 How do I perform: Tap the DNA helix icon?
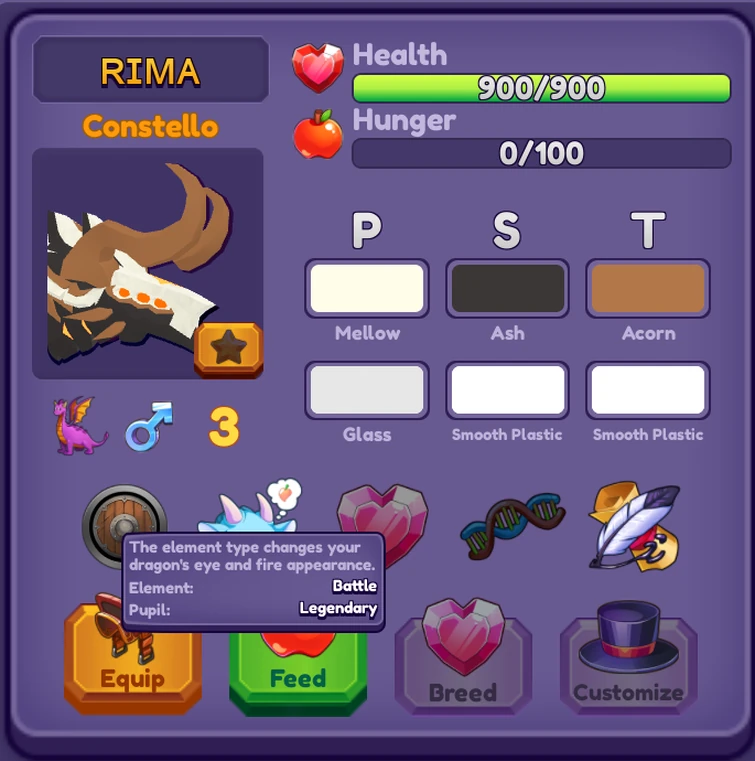(512, 525)
